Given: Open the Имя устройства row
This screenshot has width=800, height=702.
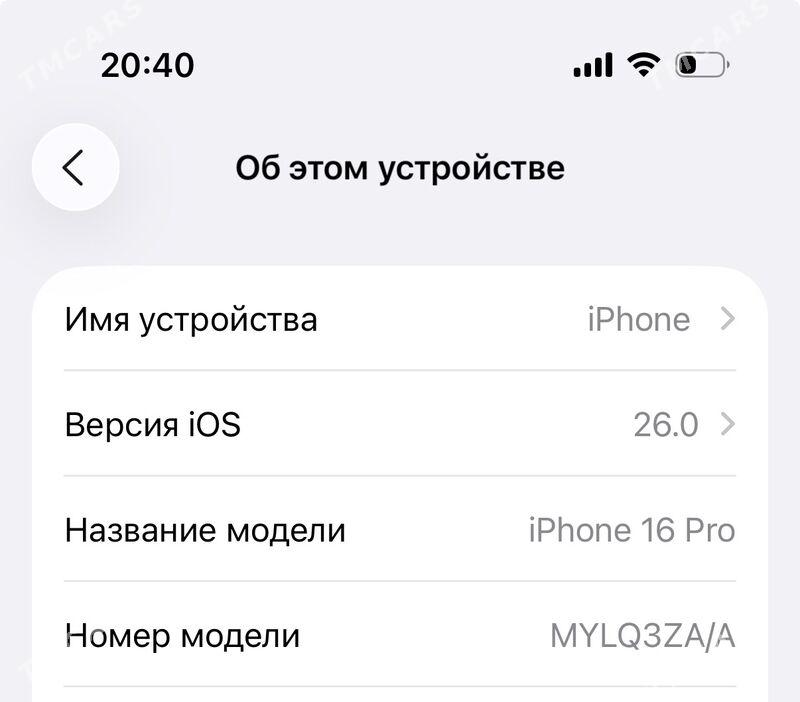Looking at the screenshot, I should point(400,320).
